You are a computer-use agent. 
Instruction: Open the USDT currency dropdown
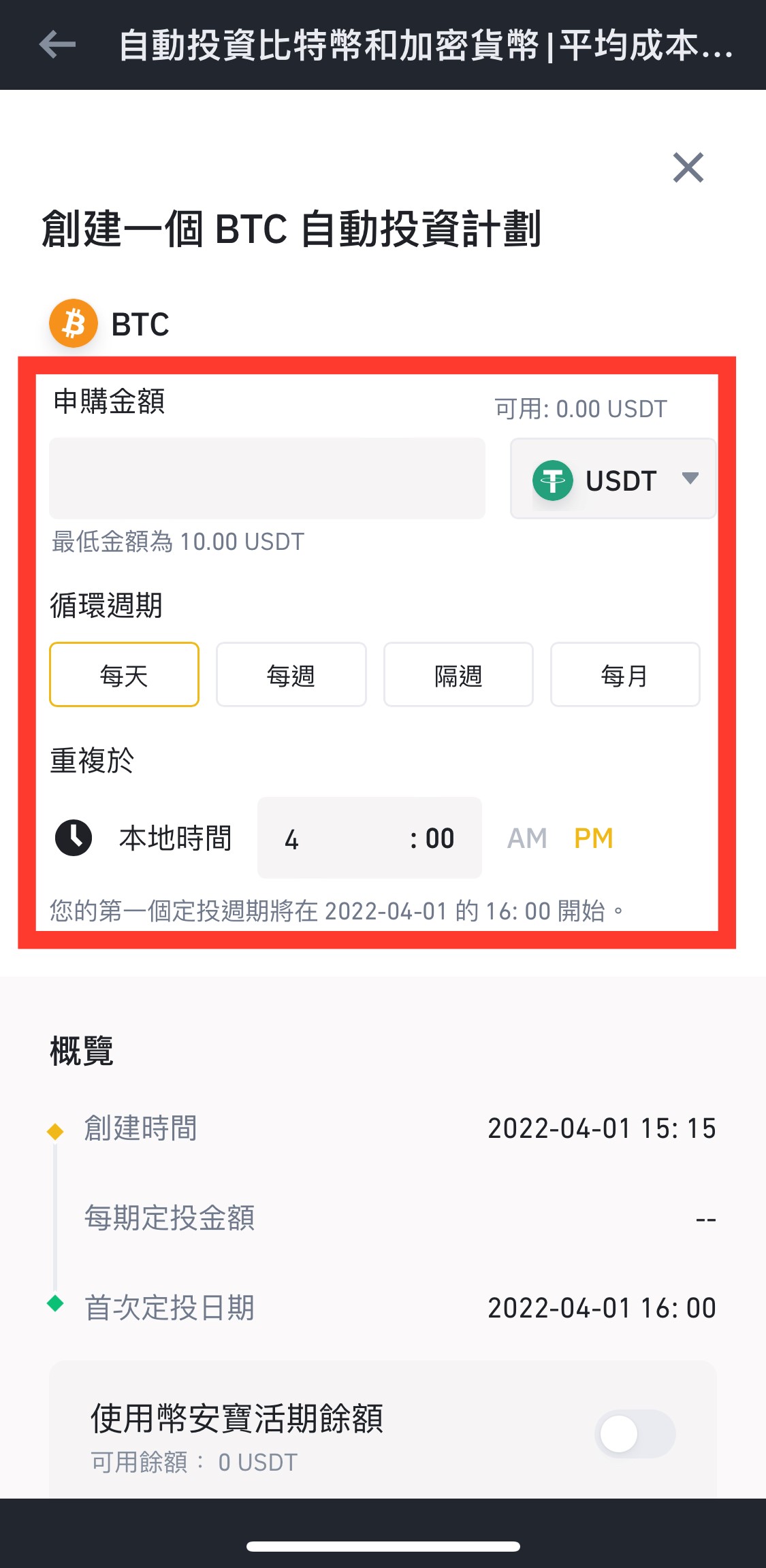point(613,479)
